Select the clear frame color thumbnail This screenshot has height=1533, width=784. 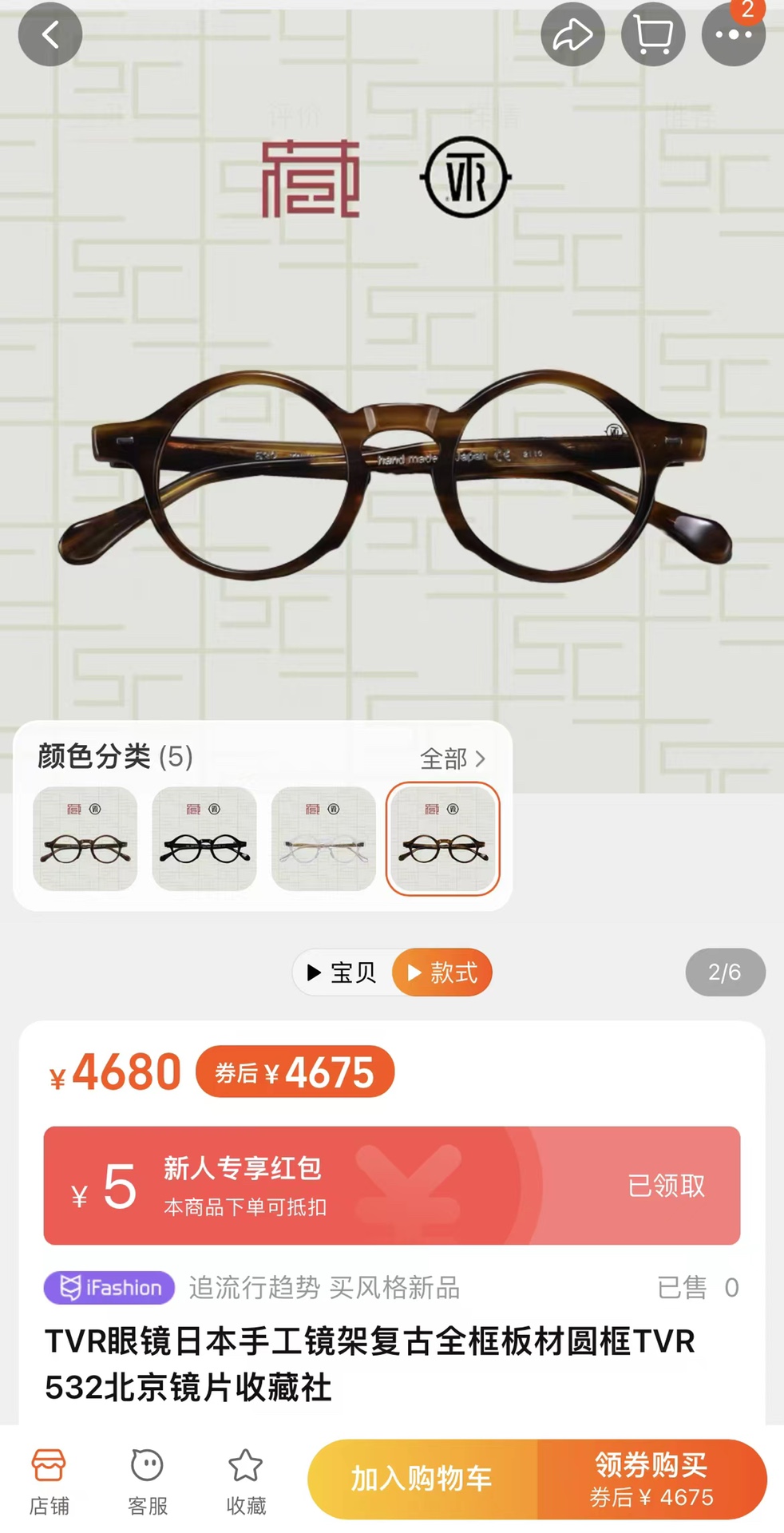click(323, 838)
